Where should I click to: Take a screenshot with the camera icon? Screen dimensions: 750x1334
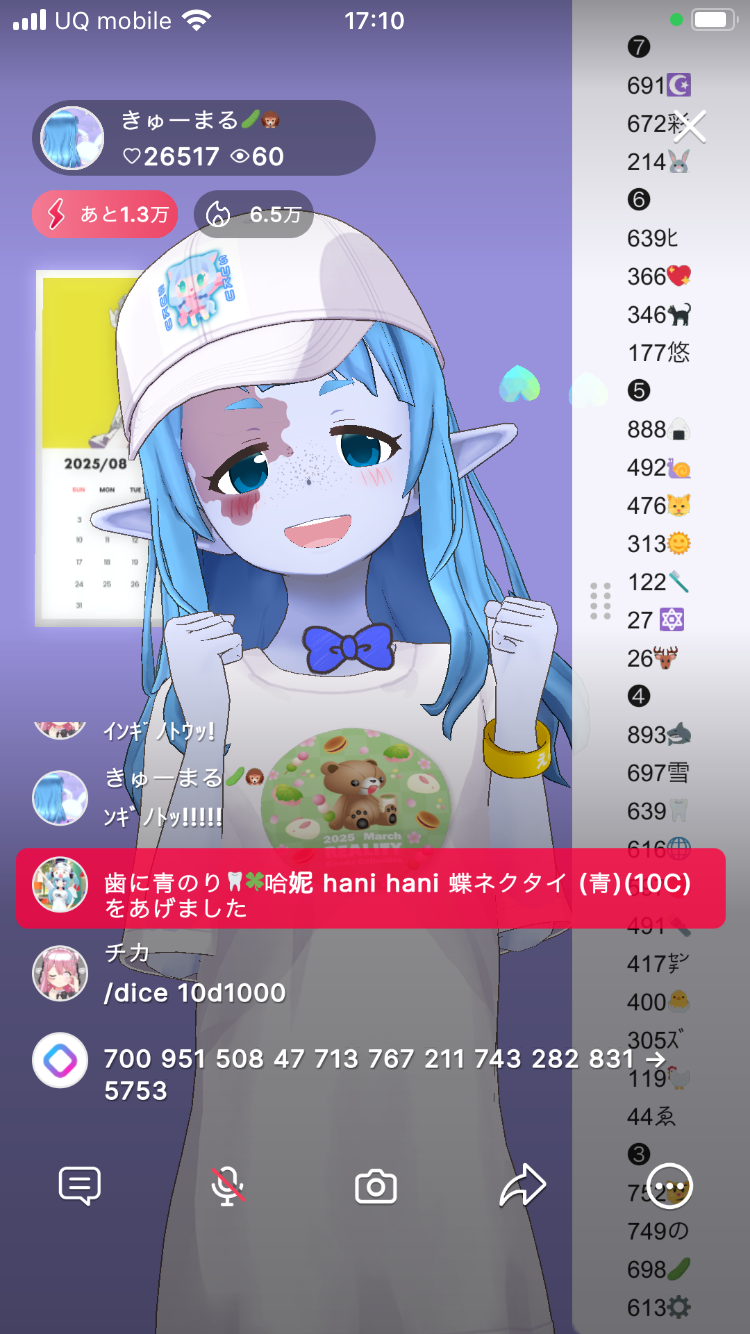[x=376, y=1187]
